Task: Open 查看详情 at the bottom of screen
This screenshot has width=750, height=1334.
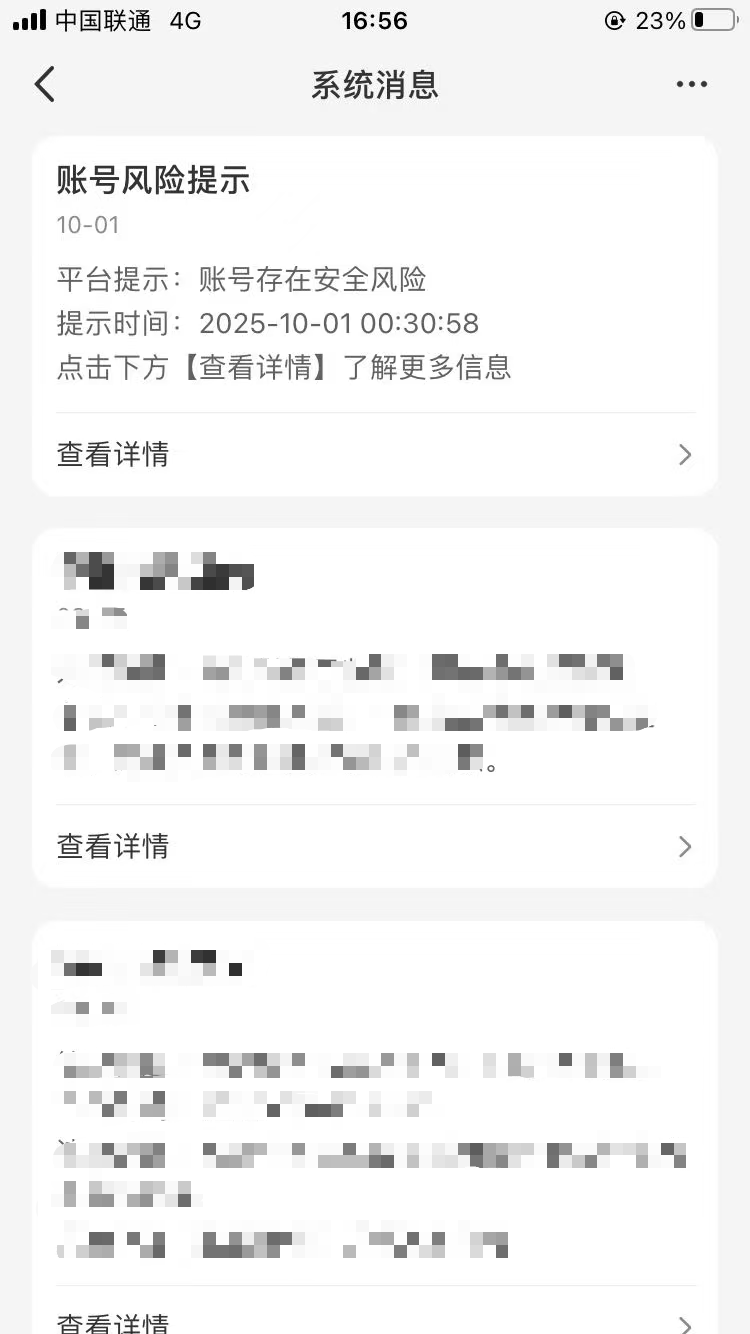Action: pyautogui.click(x=112, y=1322)
